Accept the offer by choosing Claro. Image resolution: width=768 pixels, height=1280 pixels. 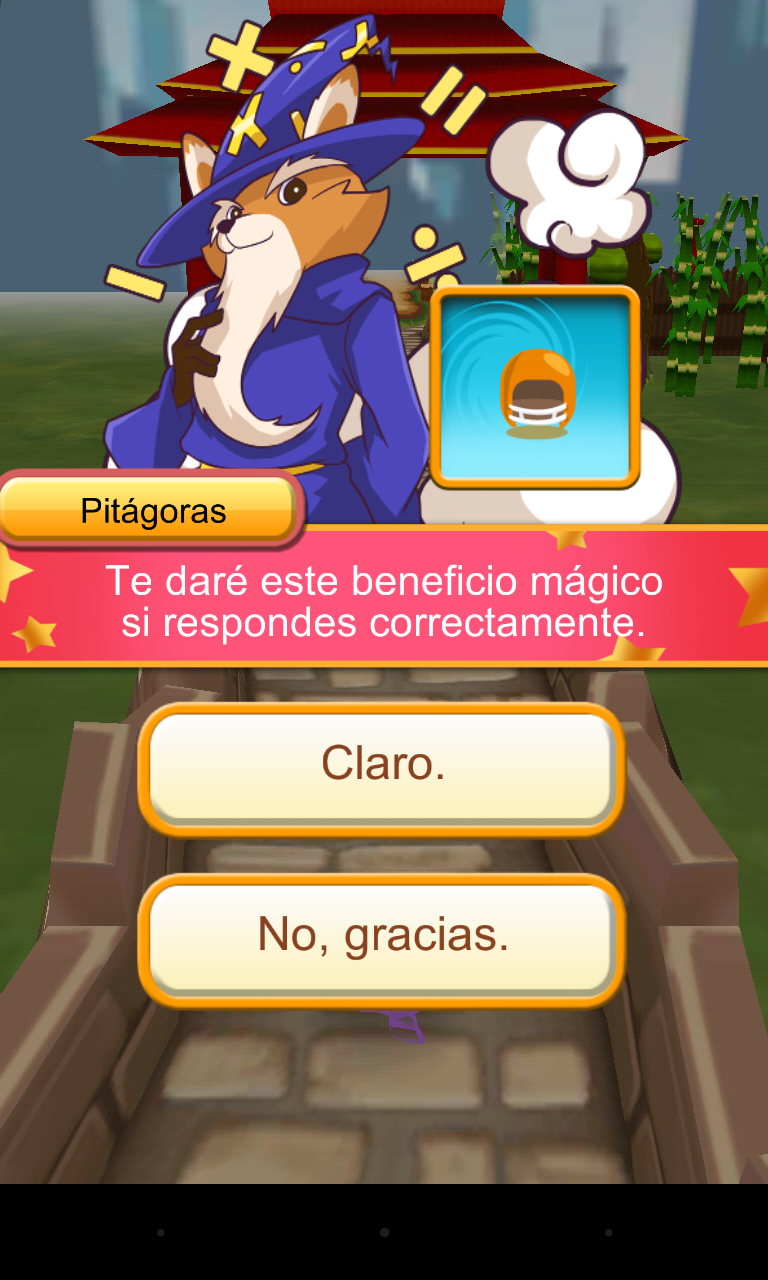382,766
